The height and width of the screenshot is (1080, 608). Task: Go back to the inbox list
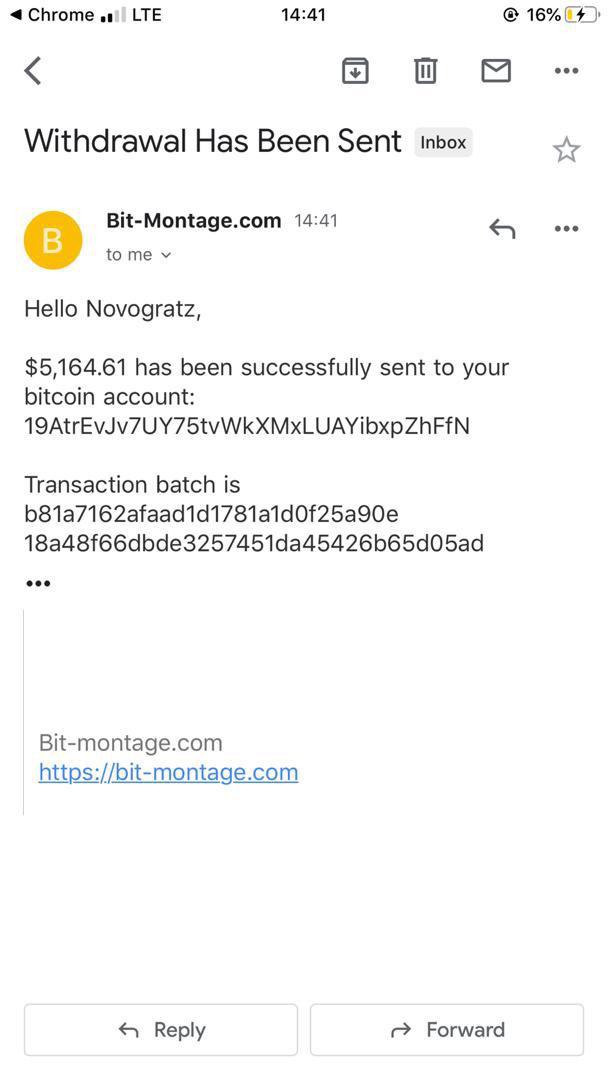(33, 70)
